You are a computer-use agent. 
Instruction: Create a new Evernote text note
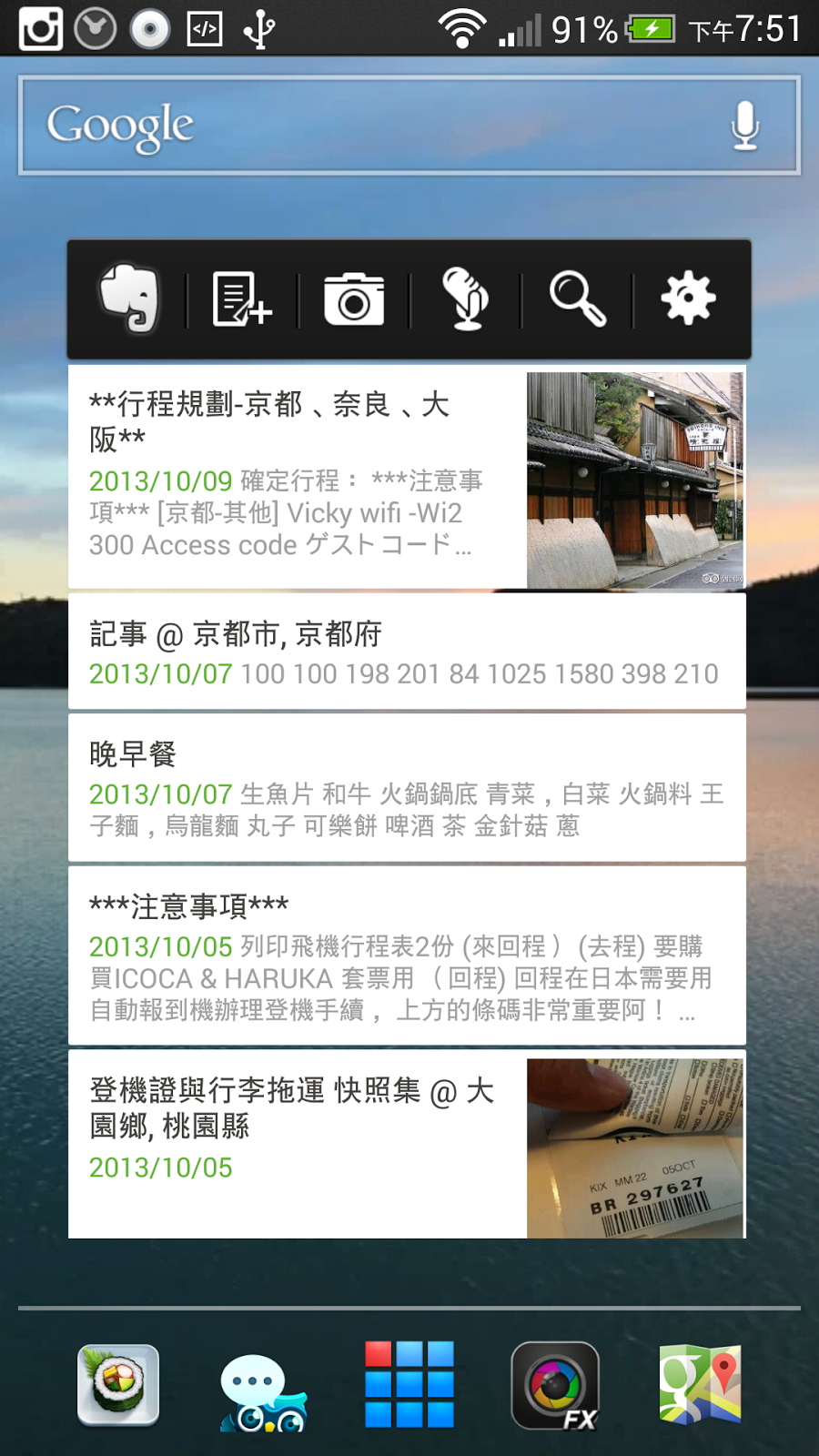tap(242, 298)
